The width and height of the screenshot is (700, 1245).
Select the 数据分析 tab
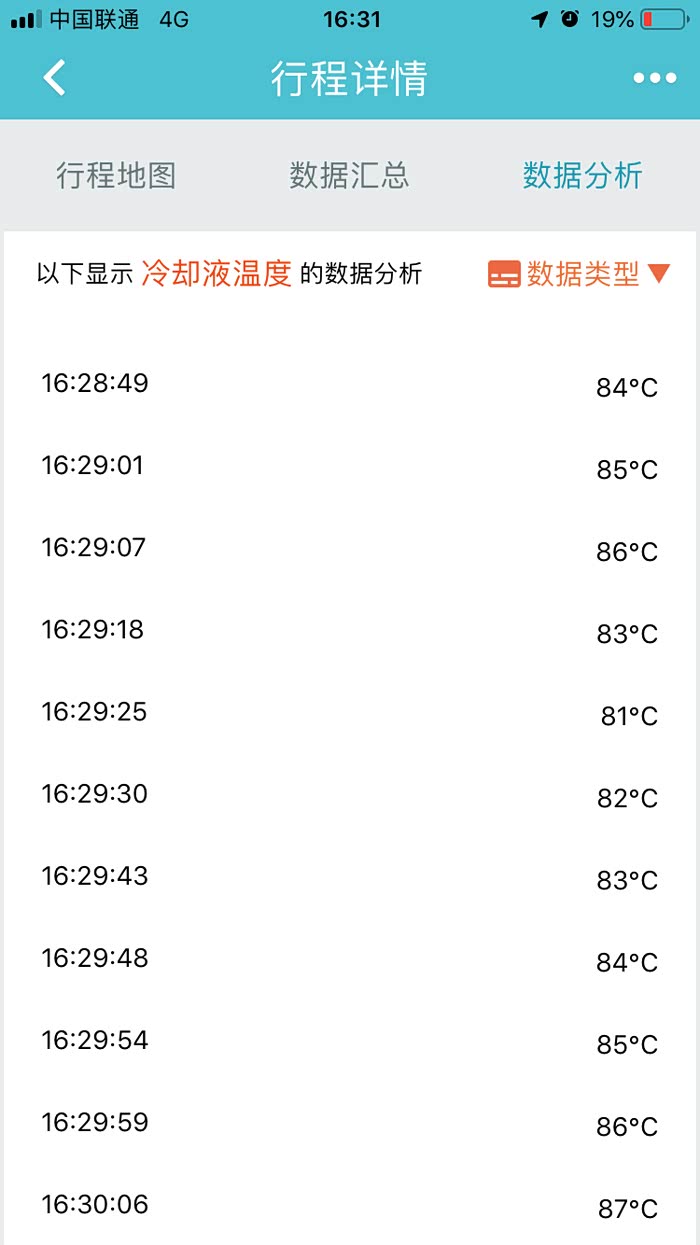[x=582, y=176]
